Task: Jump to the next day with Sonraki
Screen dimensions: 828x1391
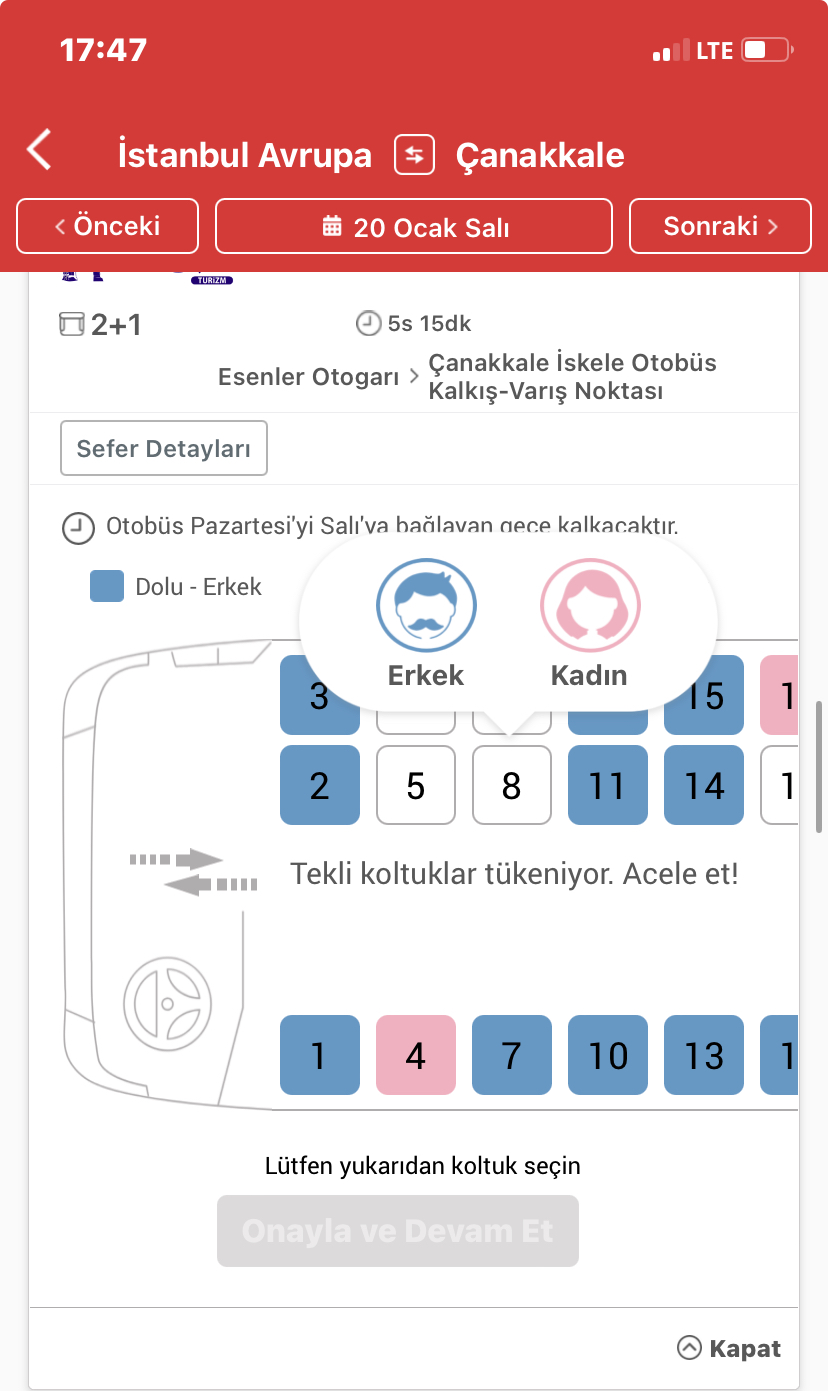Action: coord(720,226)
